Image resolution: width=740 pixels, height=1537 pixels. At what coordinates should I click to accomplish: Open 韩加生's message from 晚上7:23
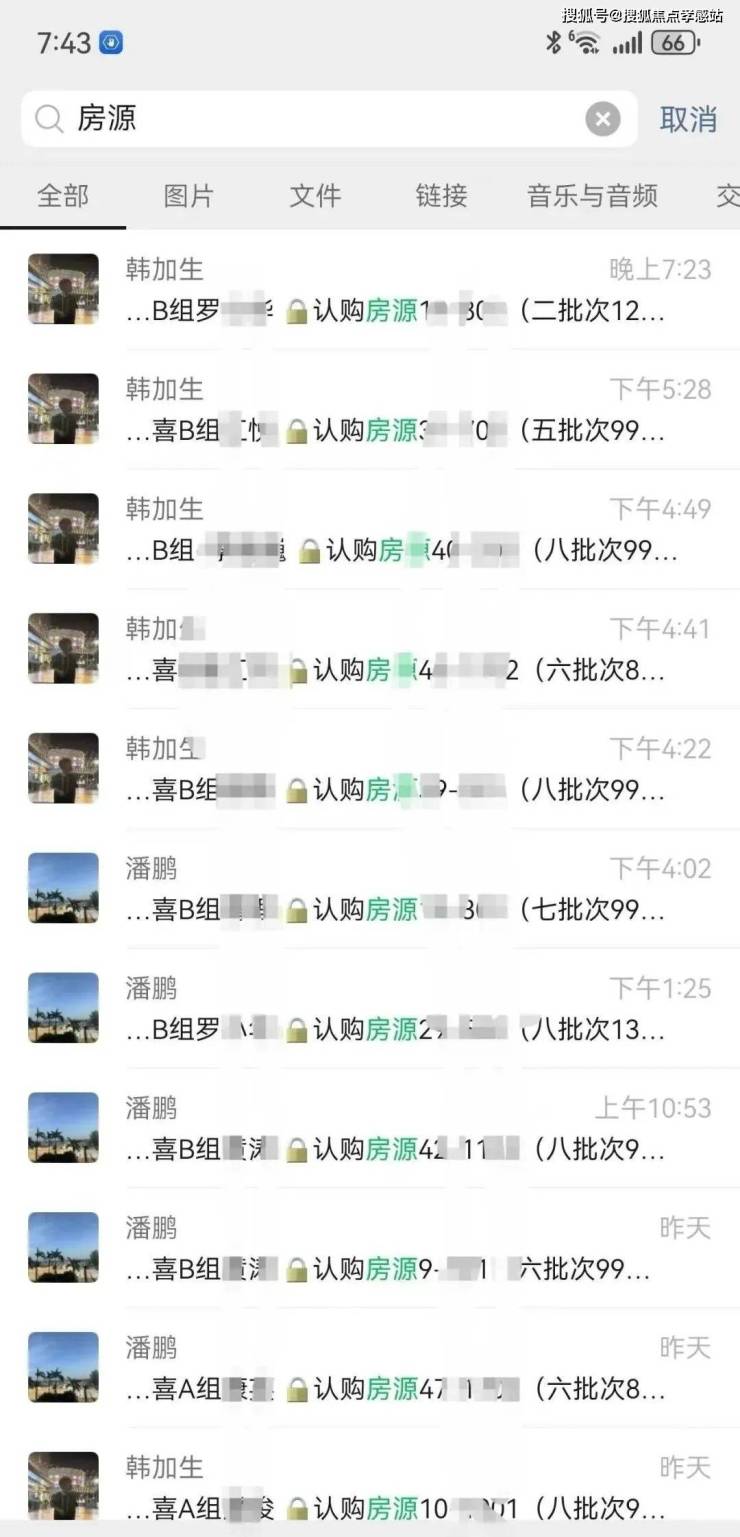(x=400, y=290)
